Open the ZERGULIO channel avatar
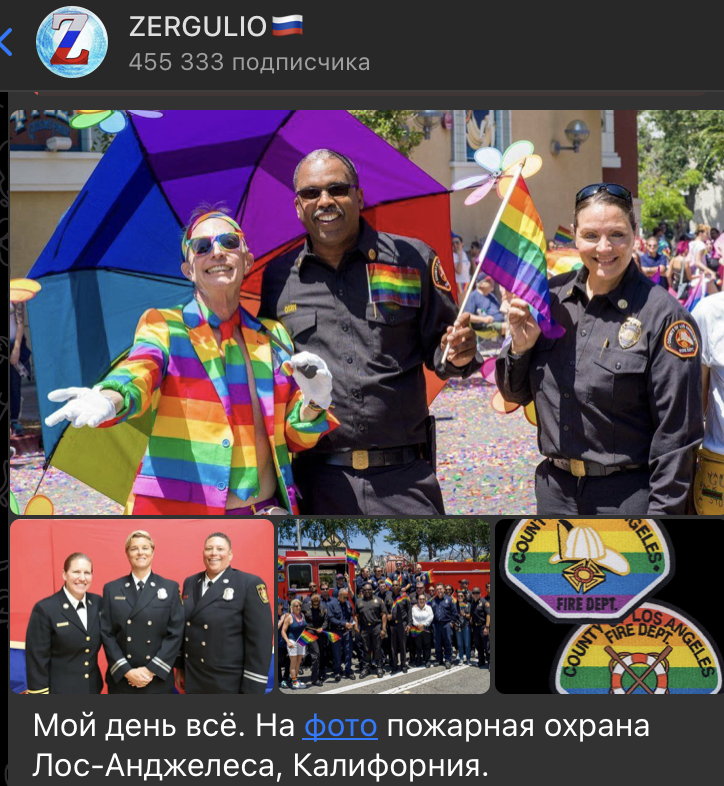 pyautogui.click(x=71, y=42)
